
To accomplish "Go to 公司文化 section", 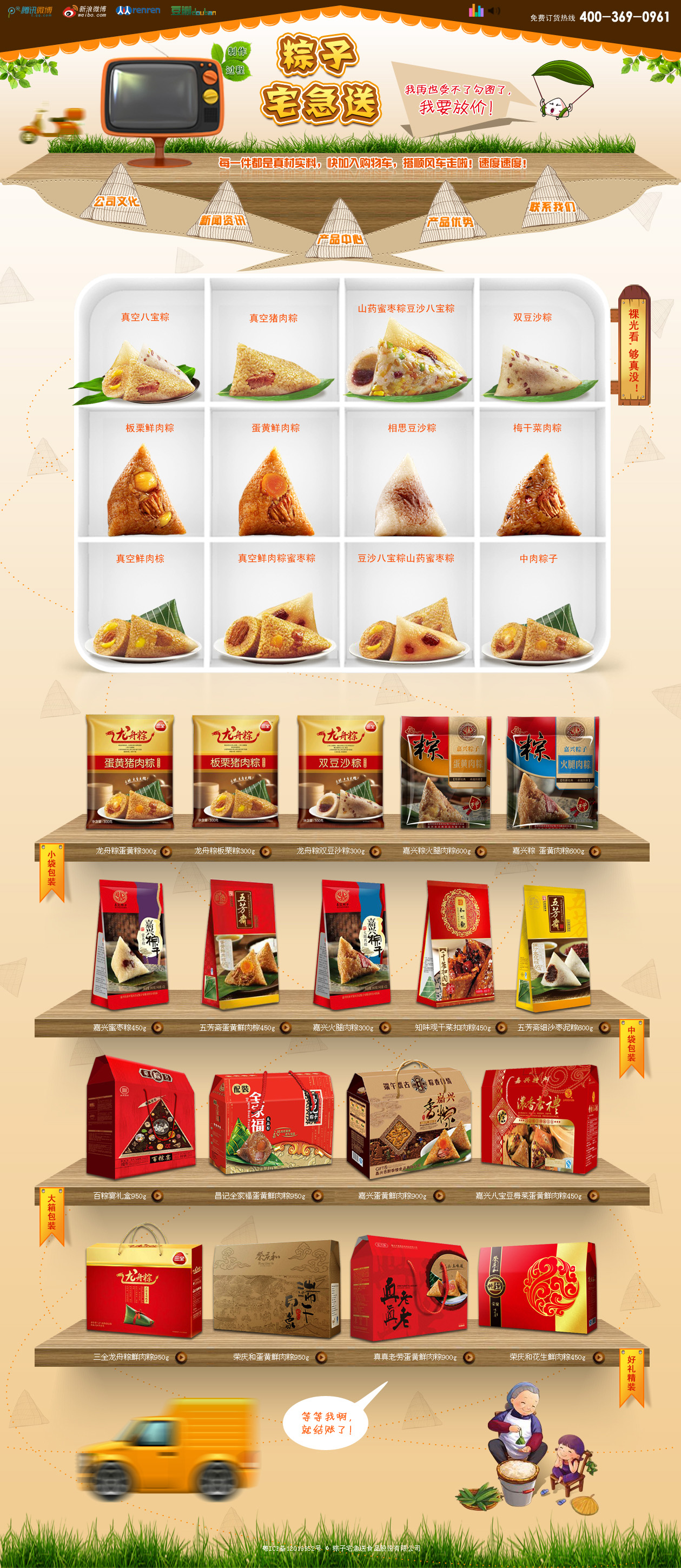I will pyautogui.click(x=116, y=201).
